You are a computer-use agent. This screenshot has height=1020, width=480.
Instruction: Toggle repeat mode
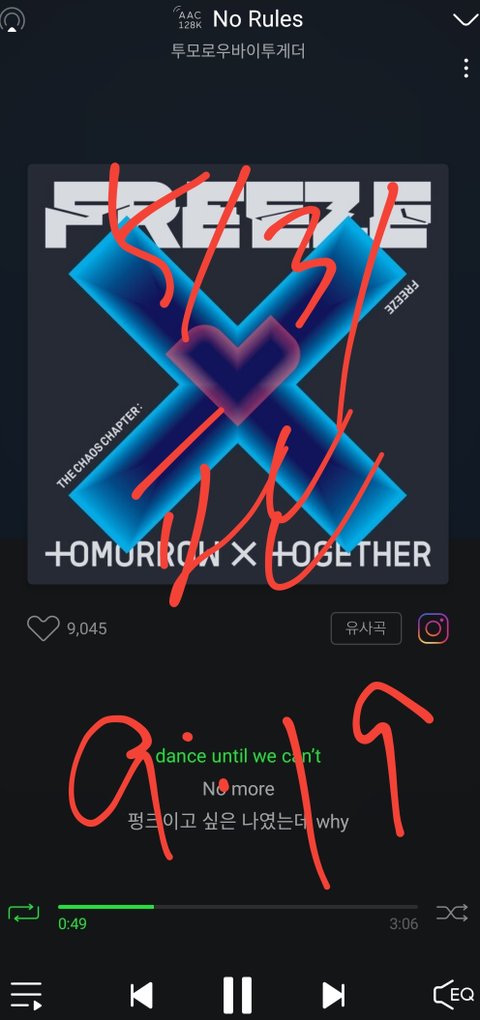tap(23, 913)
